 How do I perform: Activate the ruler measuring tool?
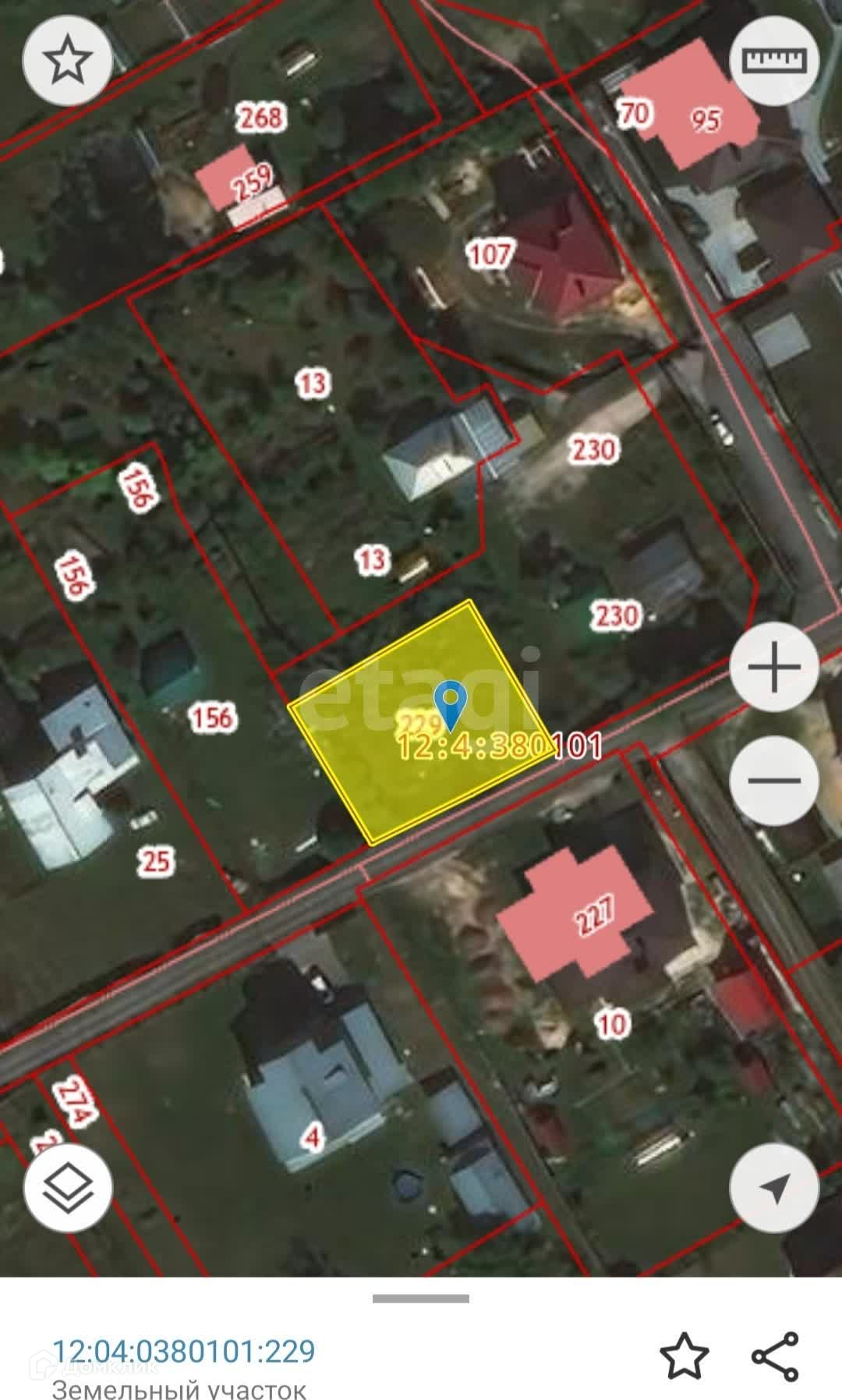pos(774,61)
